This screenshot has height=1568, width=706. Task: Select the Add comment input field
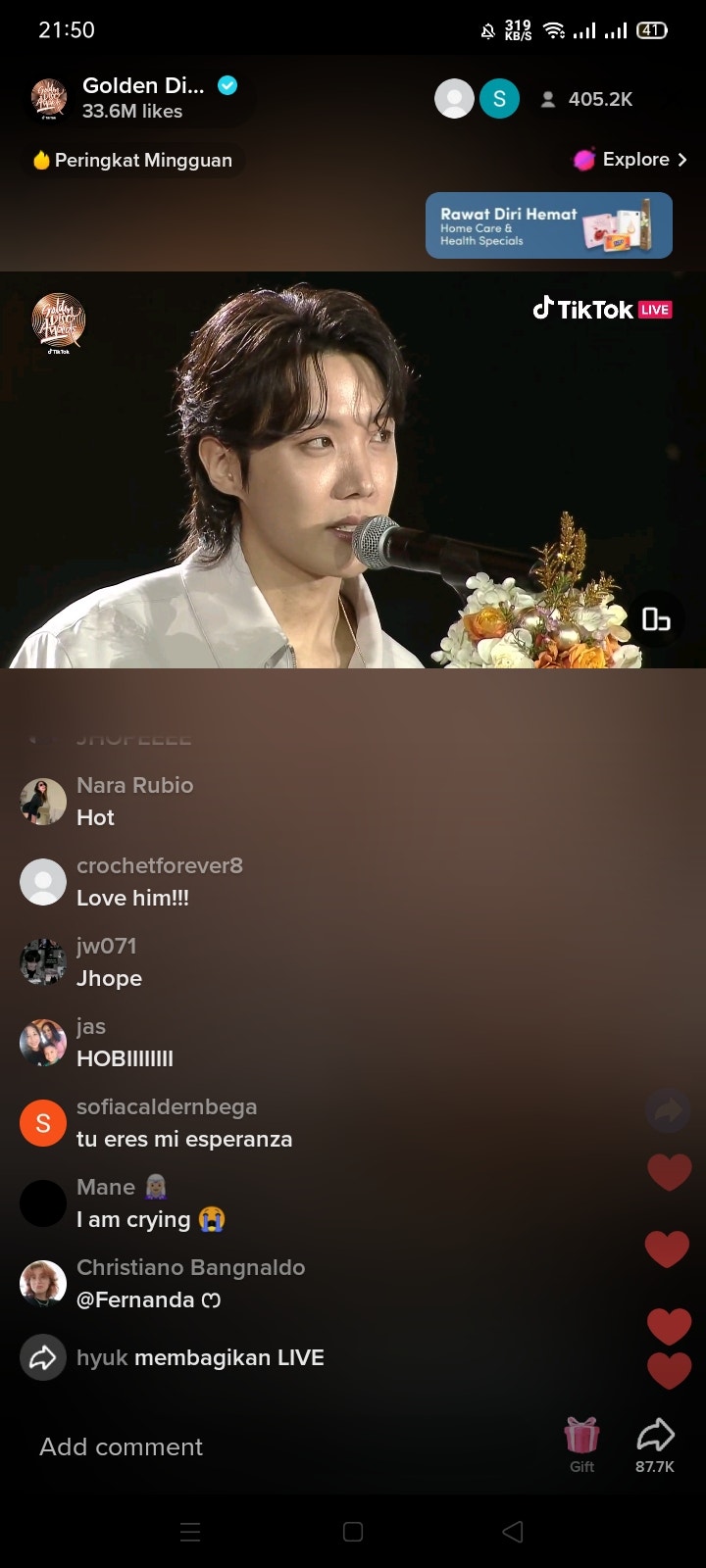[120, 1446]
